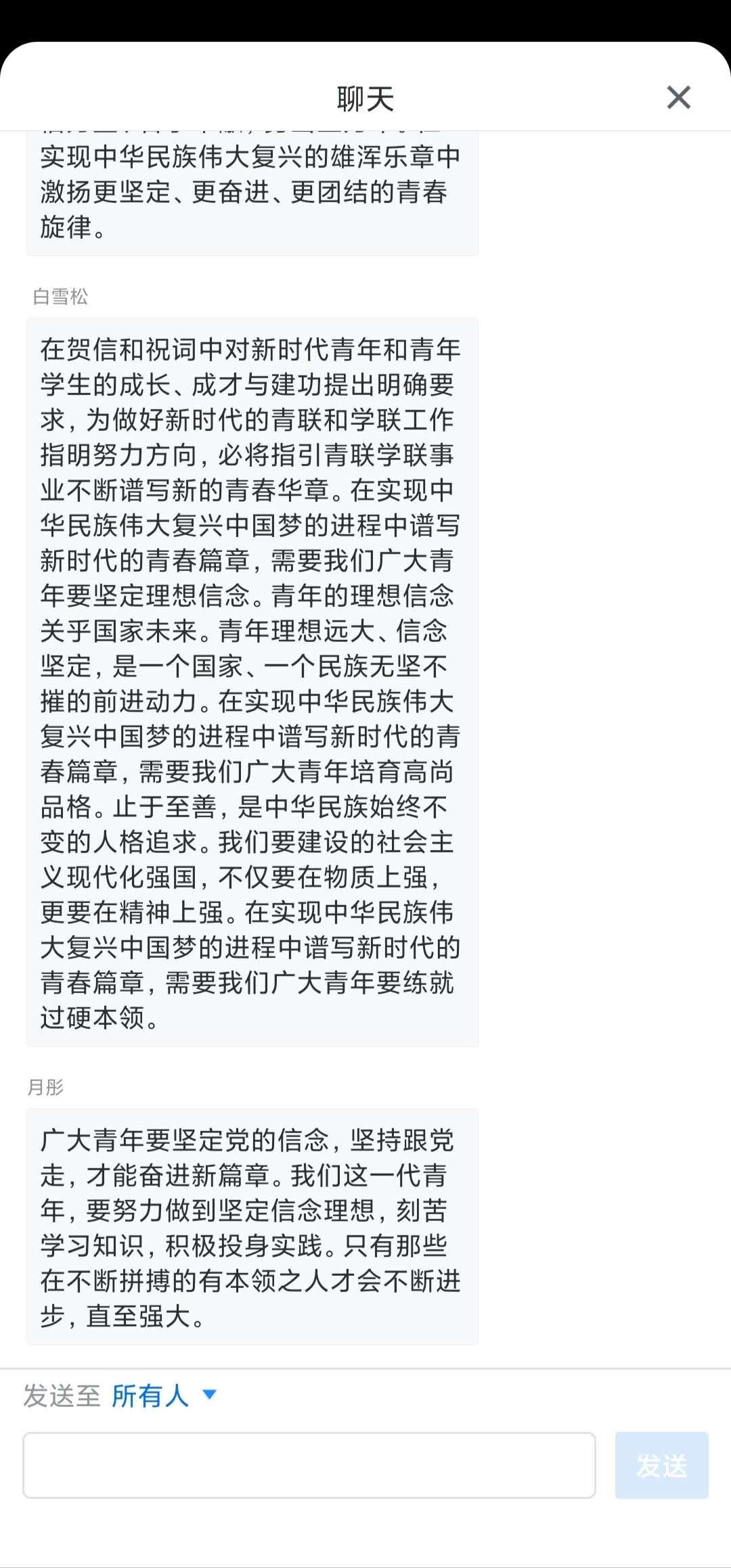Focus the chat message input field
The image size is (731, 1568).
coord(309,1465)
